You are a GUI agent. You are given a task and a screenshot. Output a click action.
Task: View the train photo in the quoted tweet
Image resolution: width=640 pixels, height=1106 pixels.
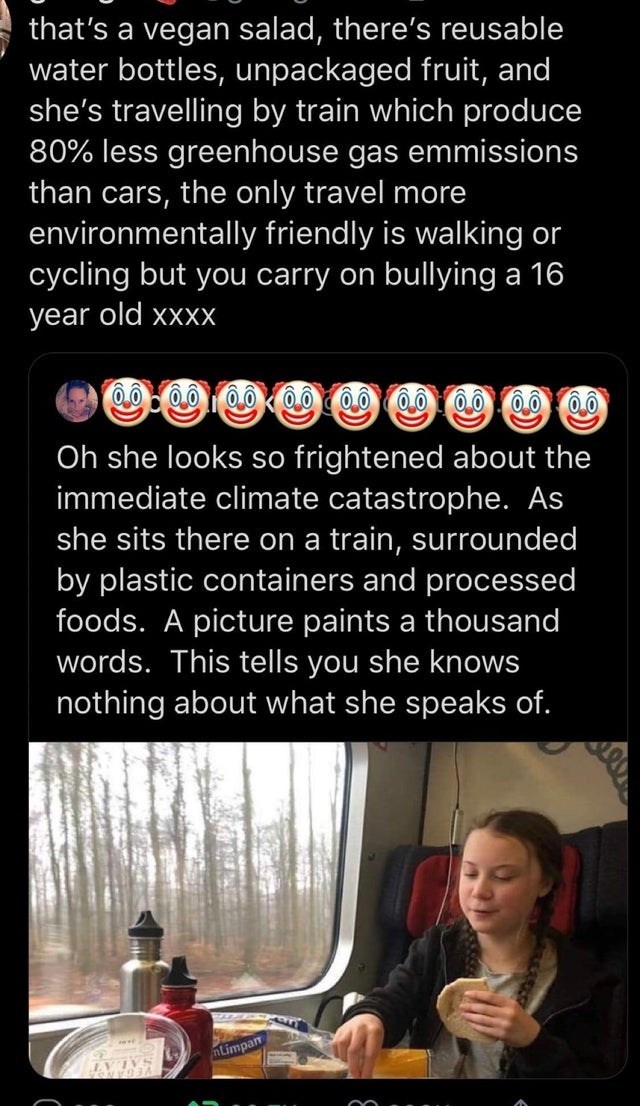pos(328,910)
